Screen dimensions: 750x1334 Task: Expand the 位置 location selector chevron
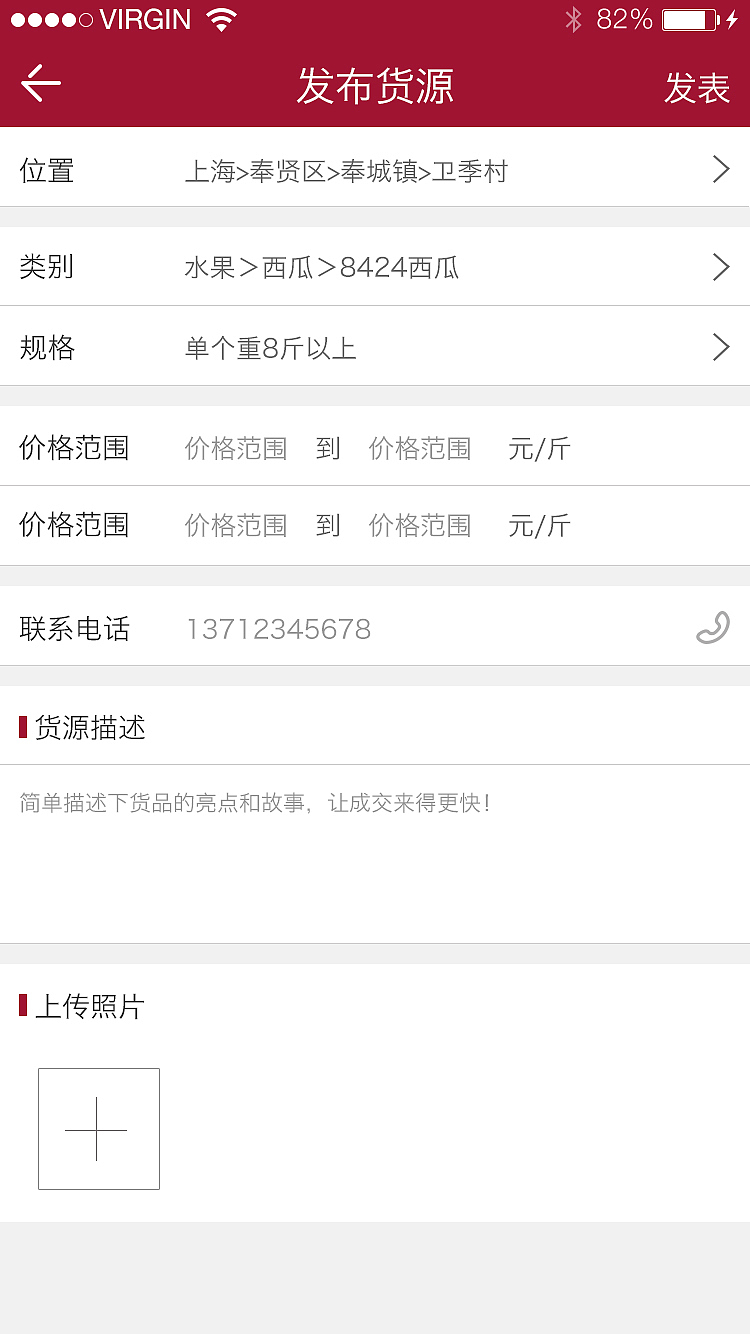[720, 169]
